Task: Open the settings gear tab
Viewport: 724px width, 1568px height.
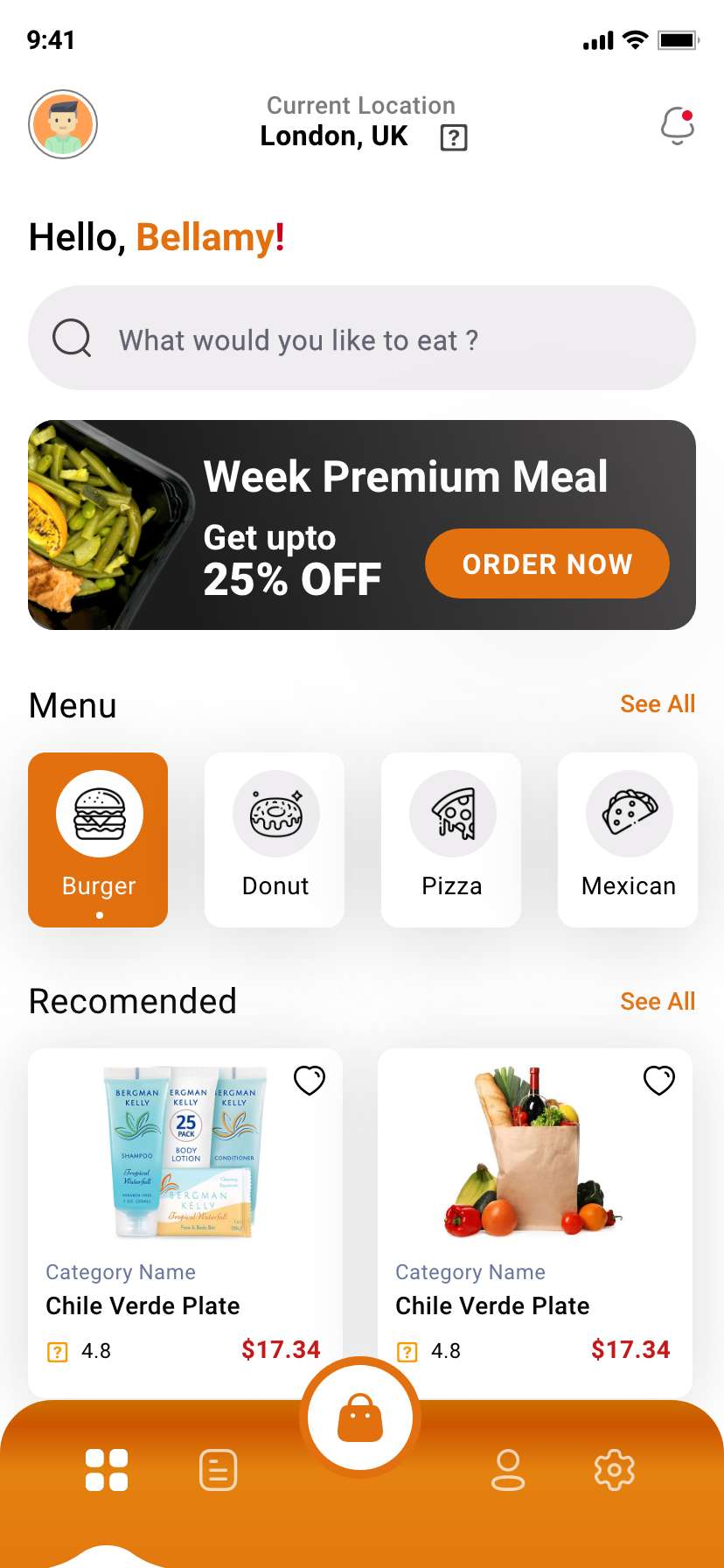Action: click(x=615, y=1470)
